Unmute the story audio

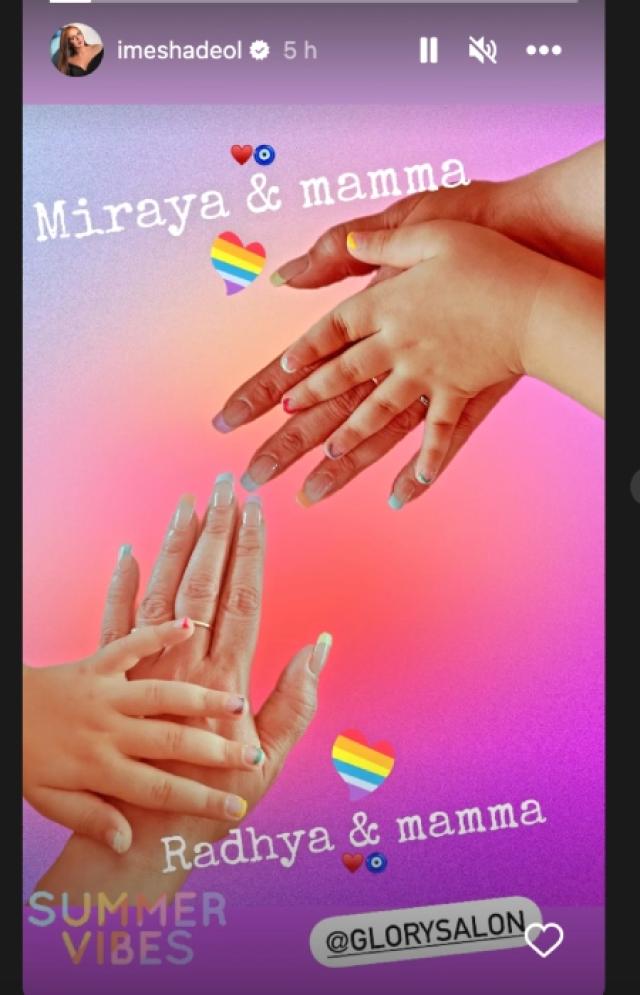pyautogui.click(x=483, y=51)
